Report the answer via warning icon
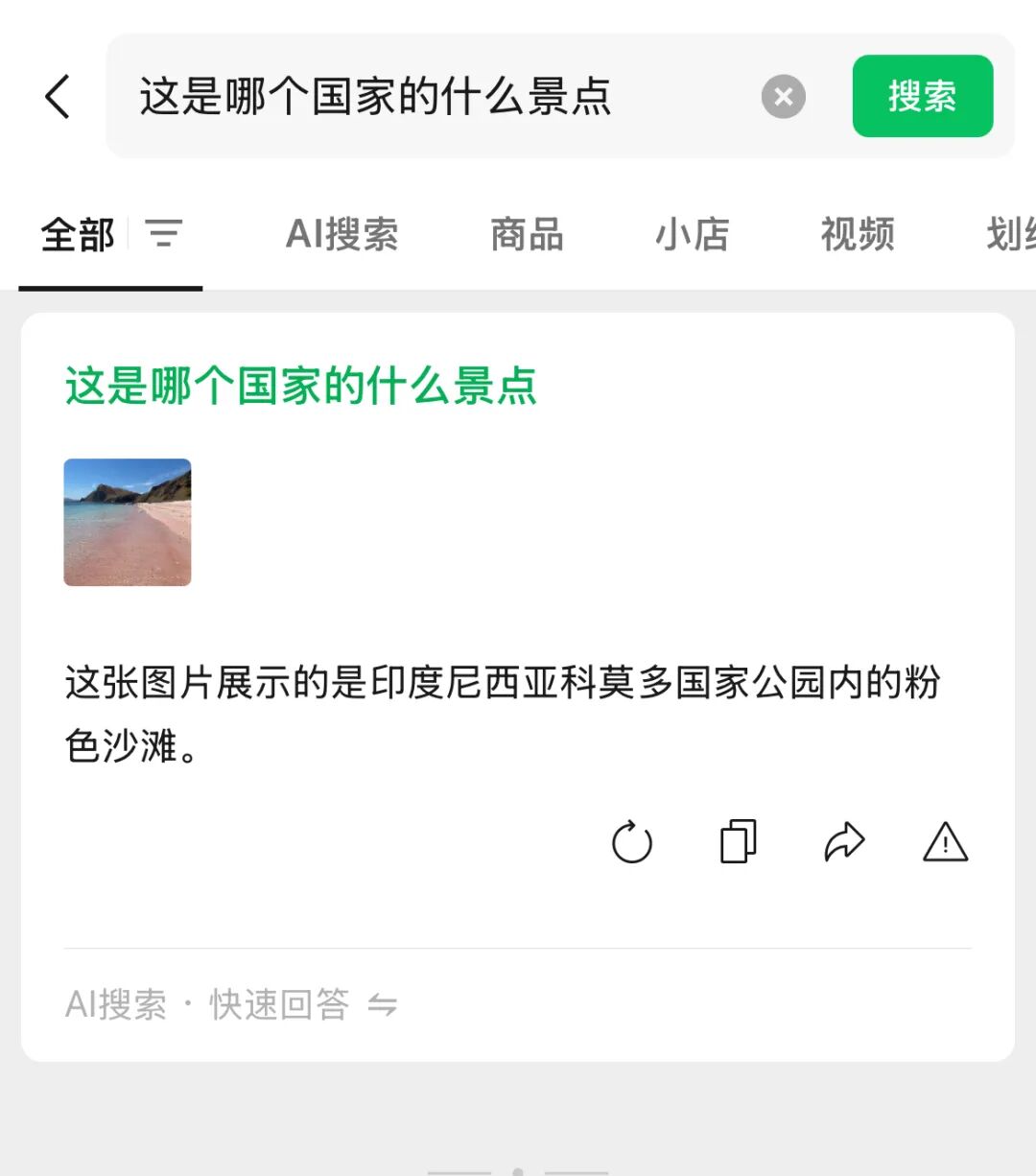This screenshot has height=1176, width=1036. coord(946,842)
